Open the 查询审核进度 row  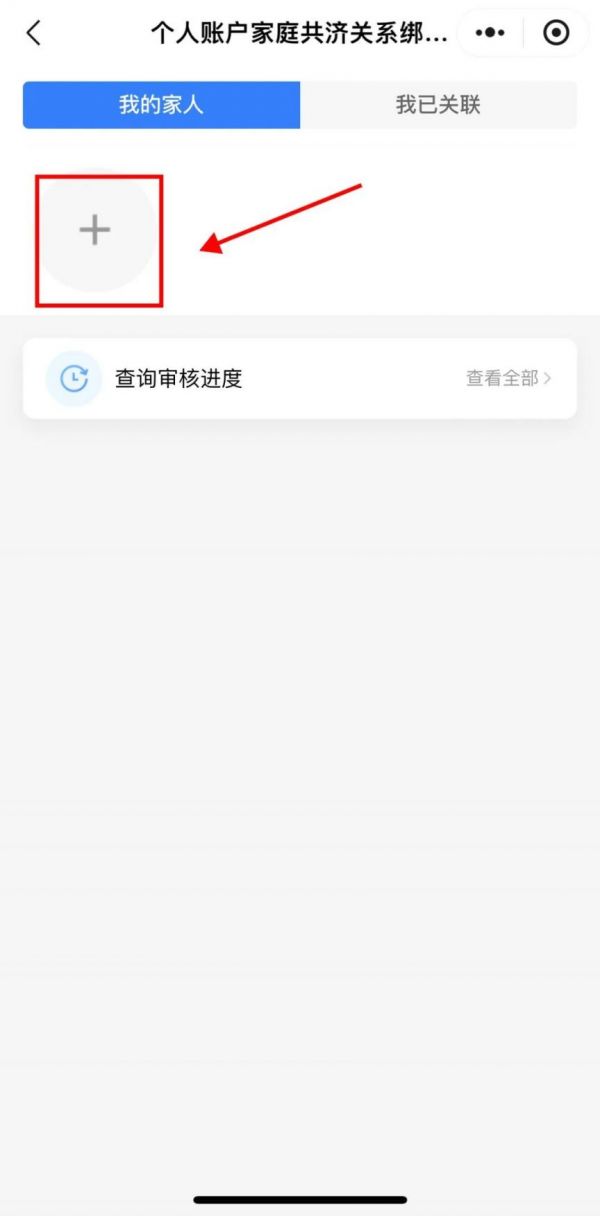point(300,379)
